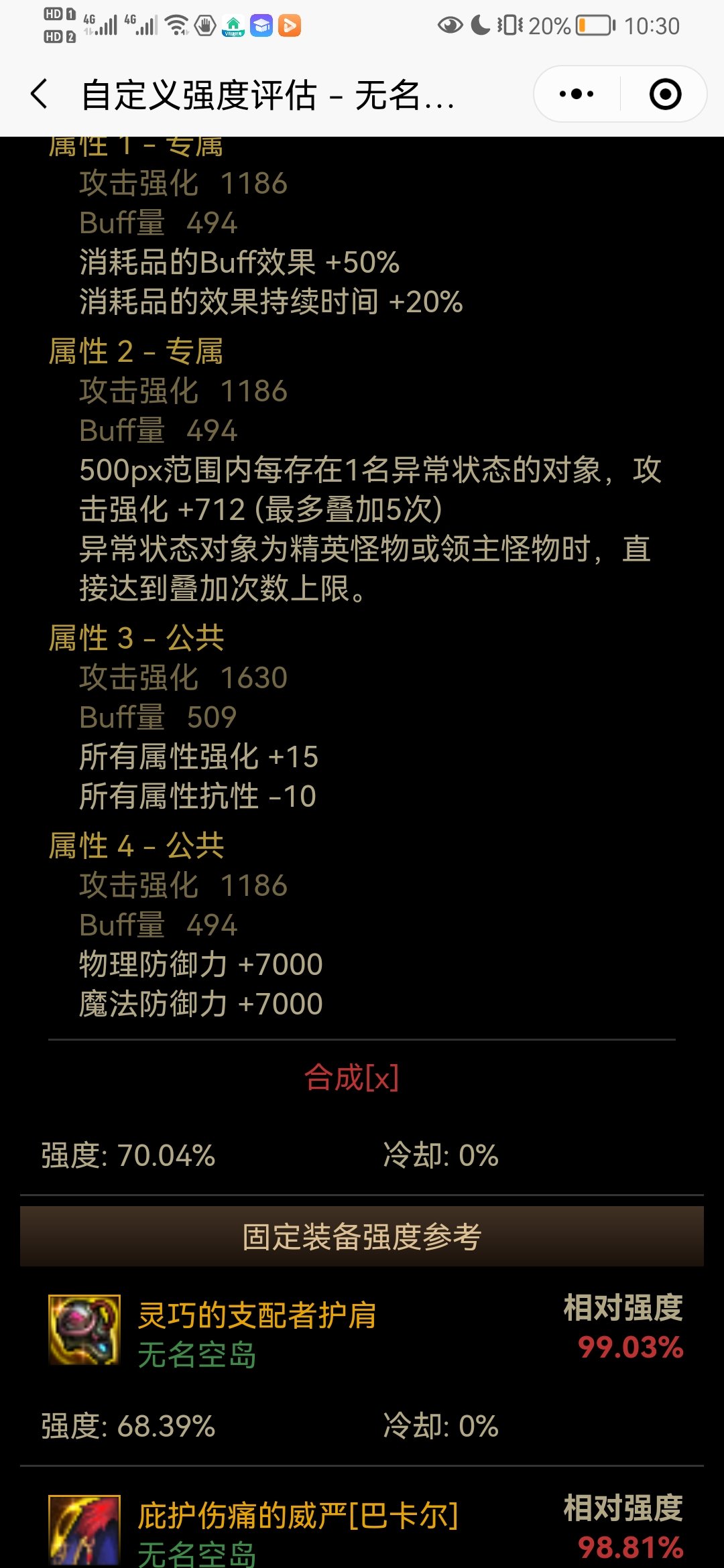Switch to the 固定装备强度参考 section

pyautogui.click(x=362, y=1235)
